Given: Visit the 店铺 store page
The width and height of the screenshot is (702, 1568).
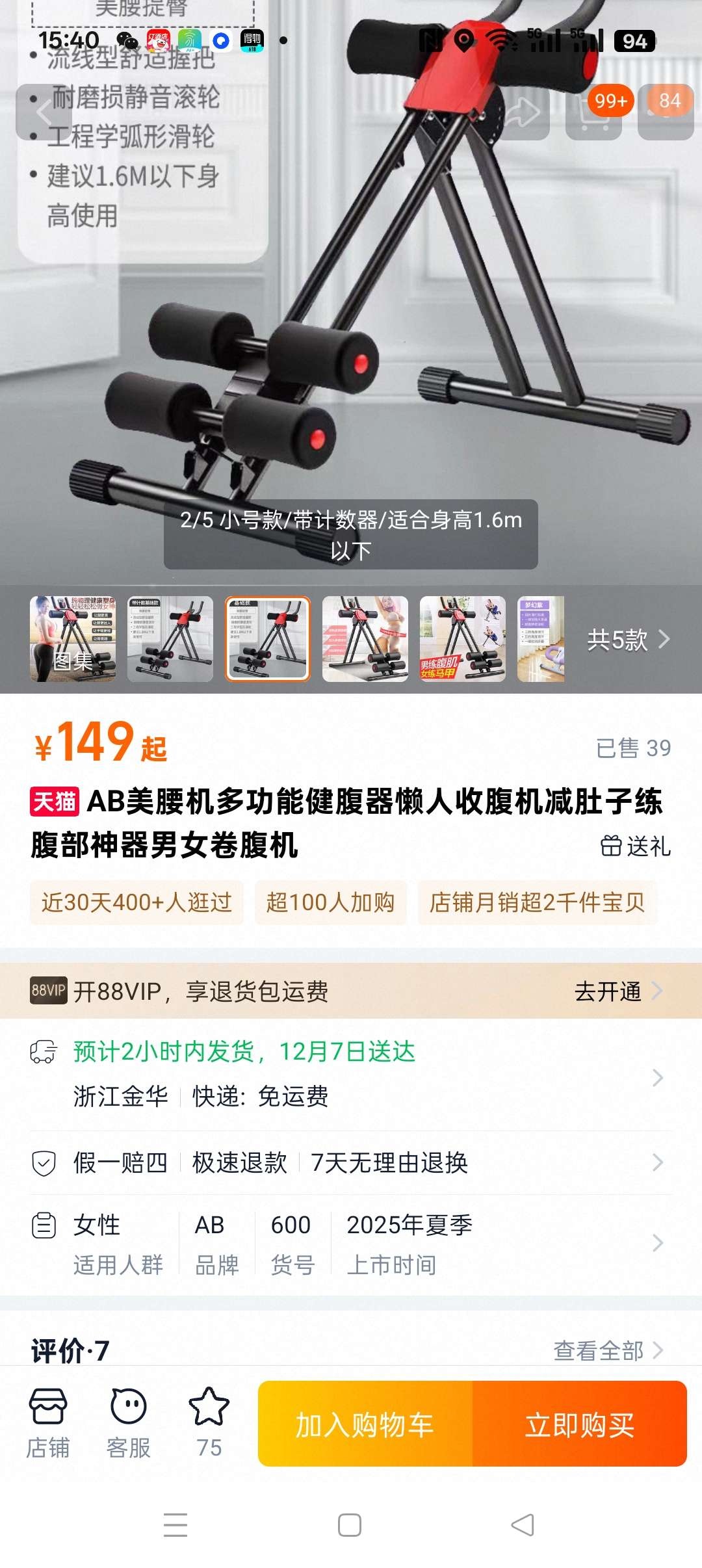Looking at the screenshot, I should (48, 1423).
